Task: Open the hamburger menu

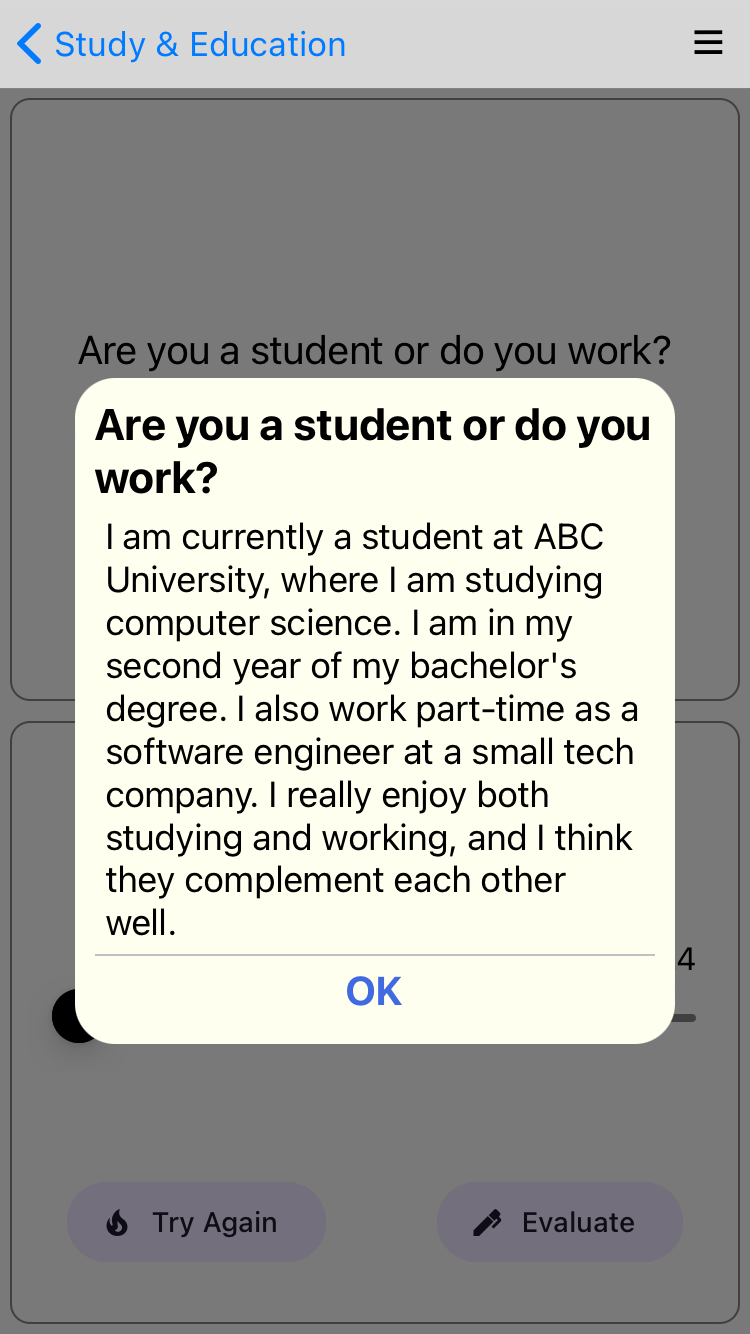Action: [x=708, y=43]
